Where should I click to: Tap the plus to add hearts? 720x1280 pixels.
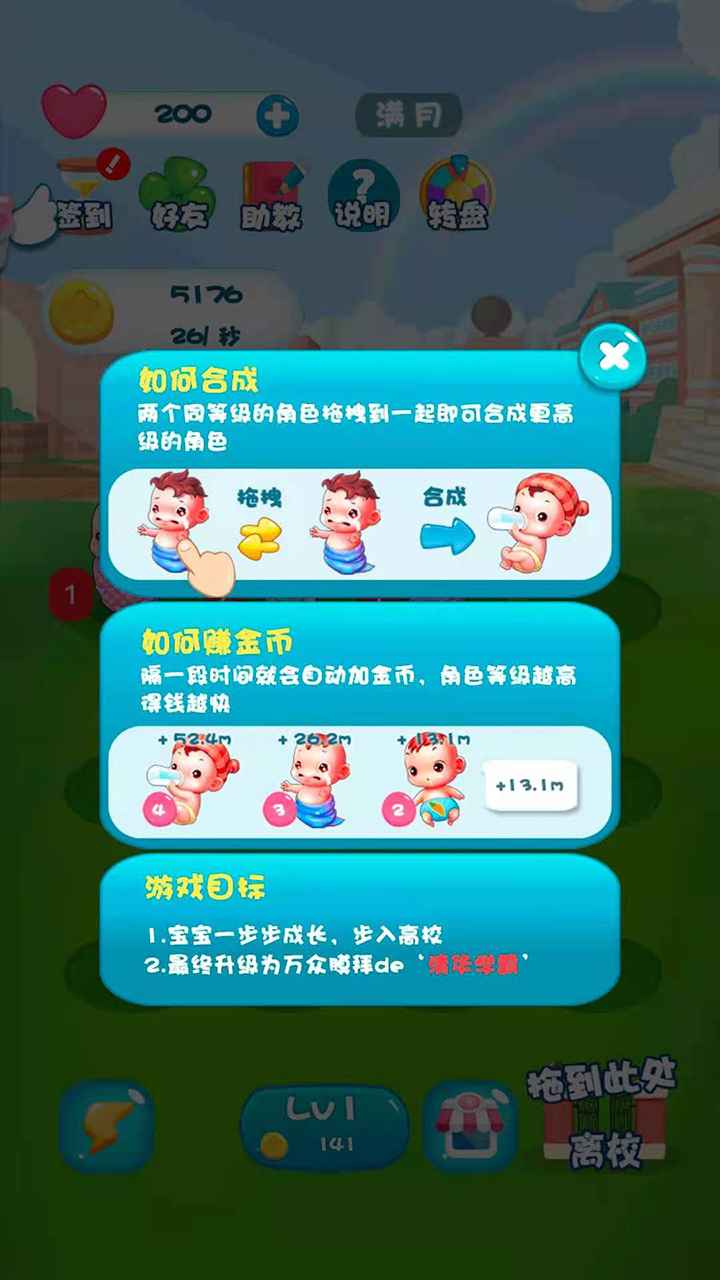point(277,116)
